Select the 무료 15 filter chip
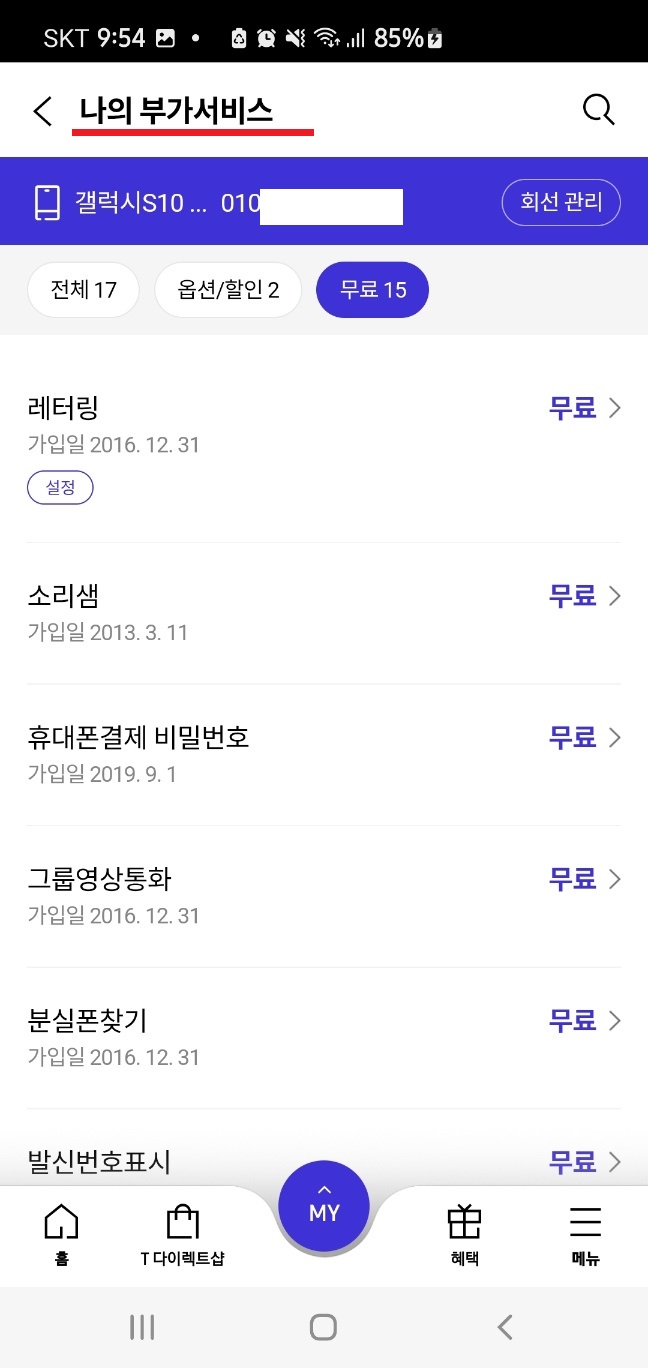 point(373,290)
